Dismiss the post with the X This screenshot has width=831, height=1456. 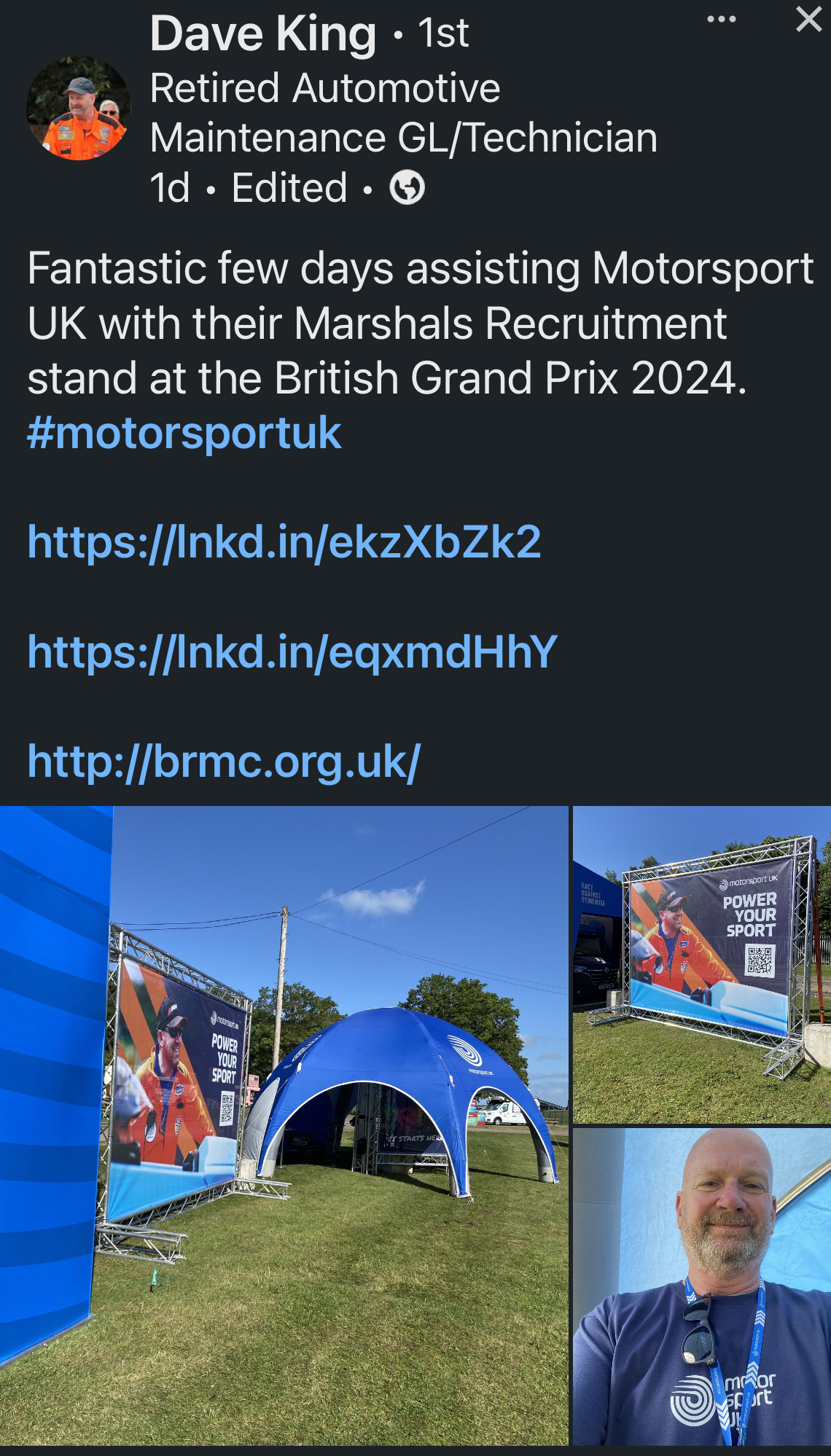click(x=808, y=20)
